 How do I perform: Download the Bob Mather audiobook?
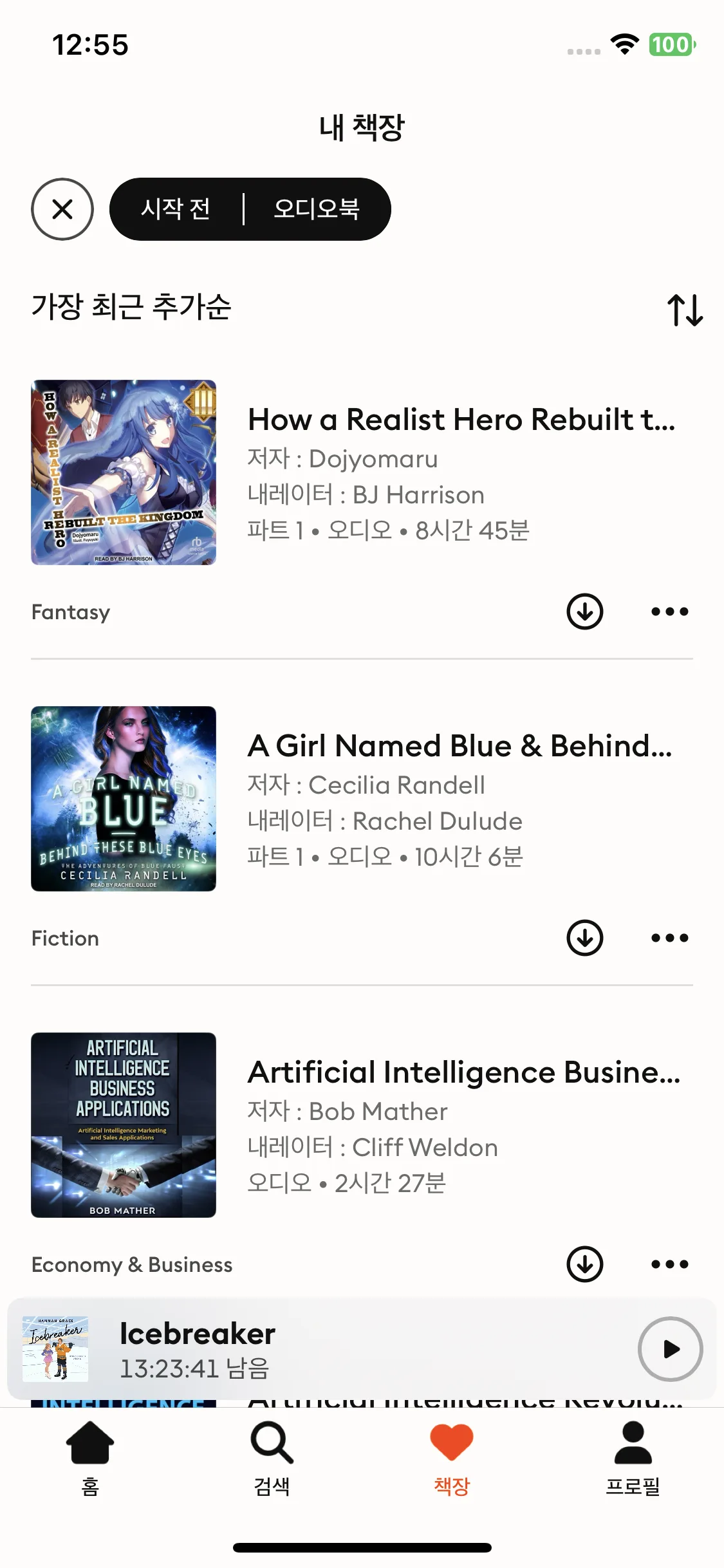point(584,1264)
